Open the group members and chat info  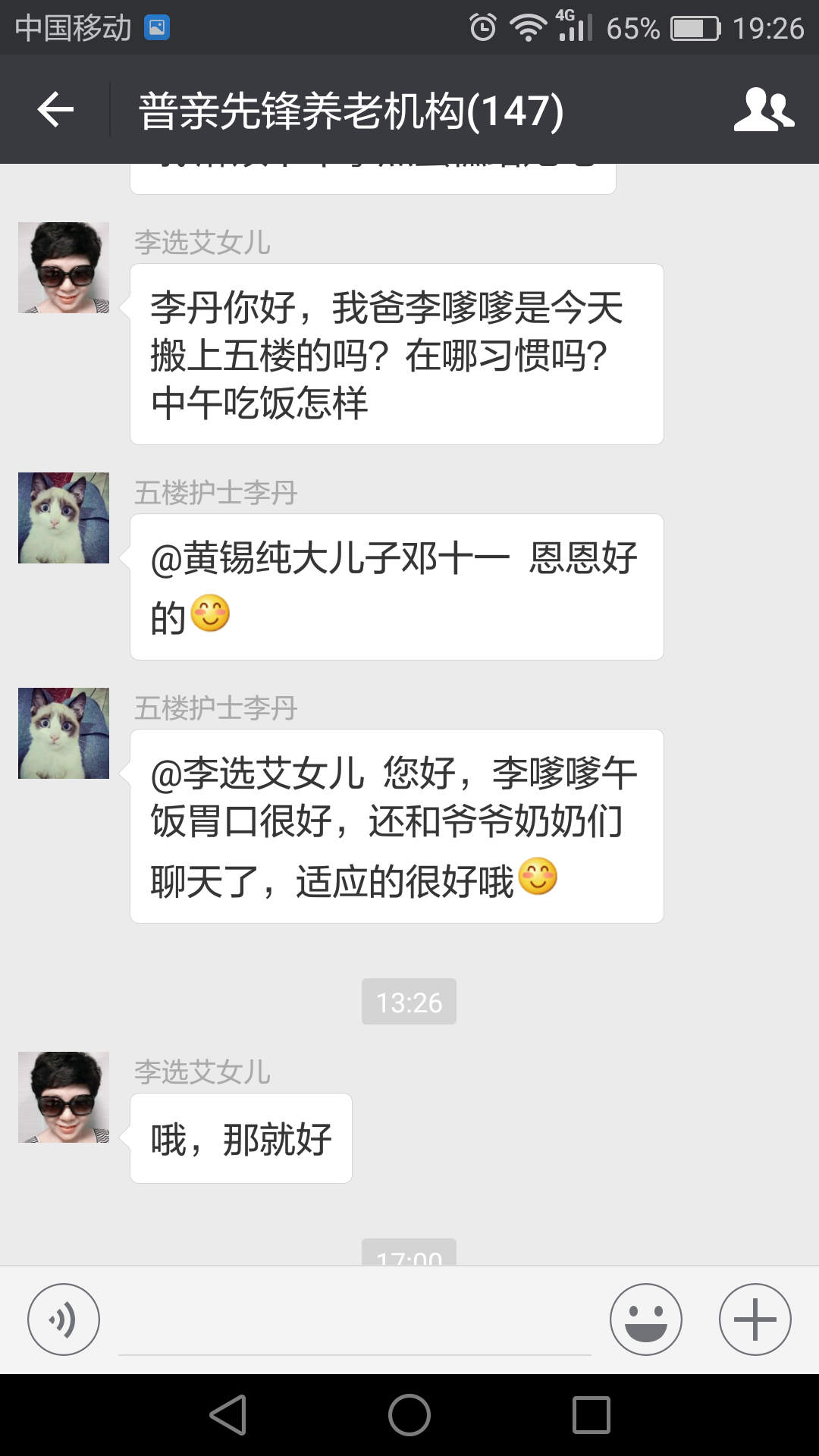(x=764, y=110)
